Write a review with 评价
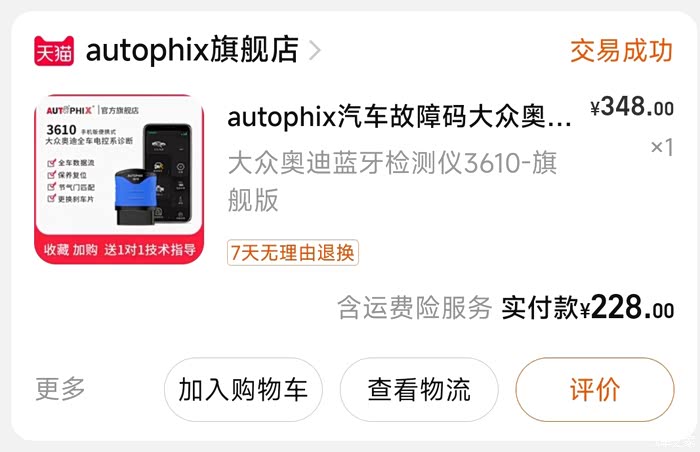The image size is (700, 452). point(595,389)
